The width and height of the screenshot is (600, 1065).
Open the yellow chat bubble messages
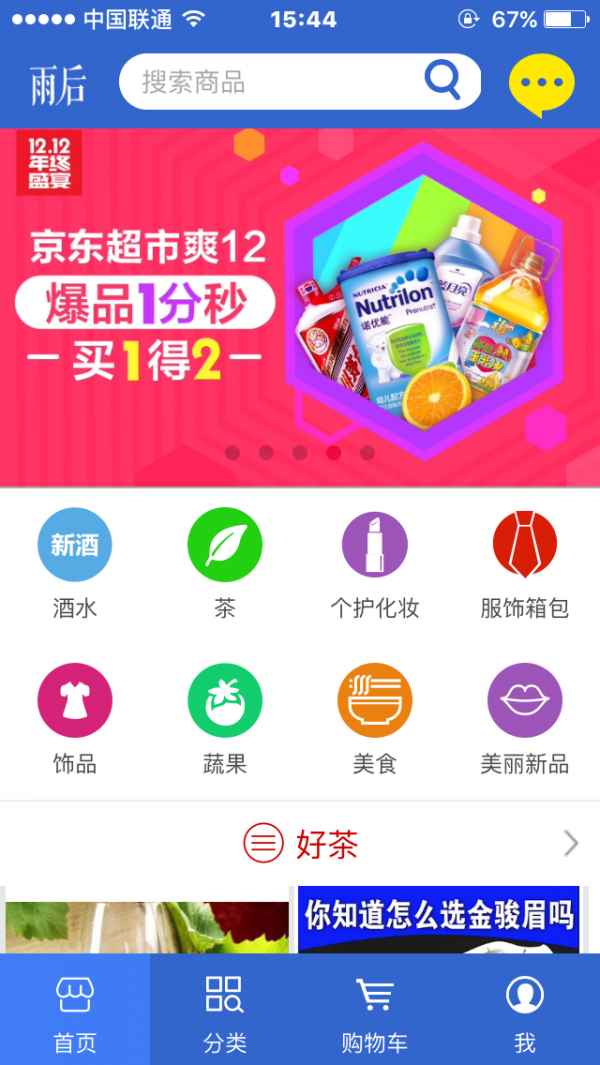[541, 84]
